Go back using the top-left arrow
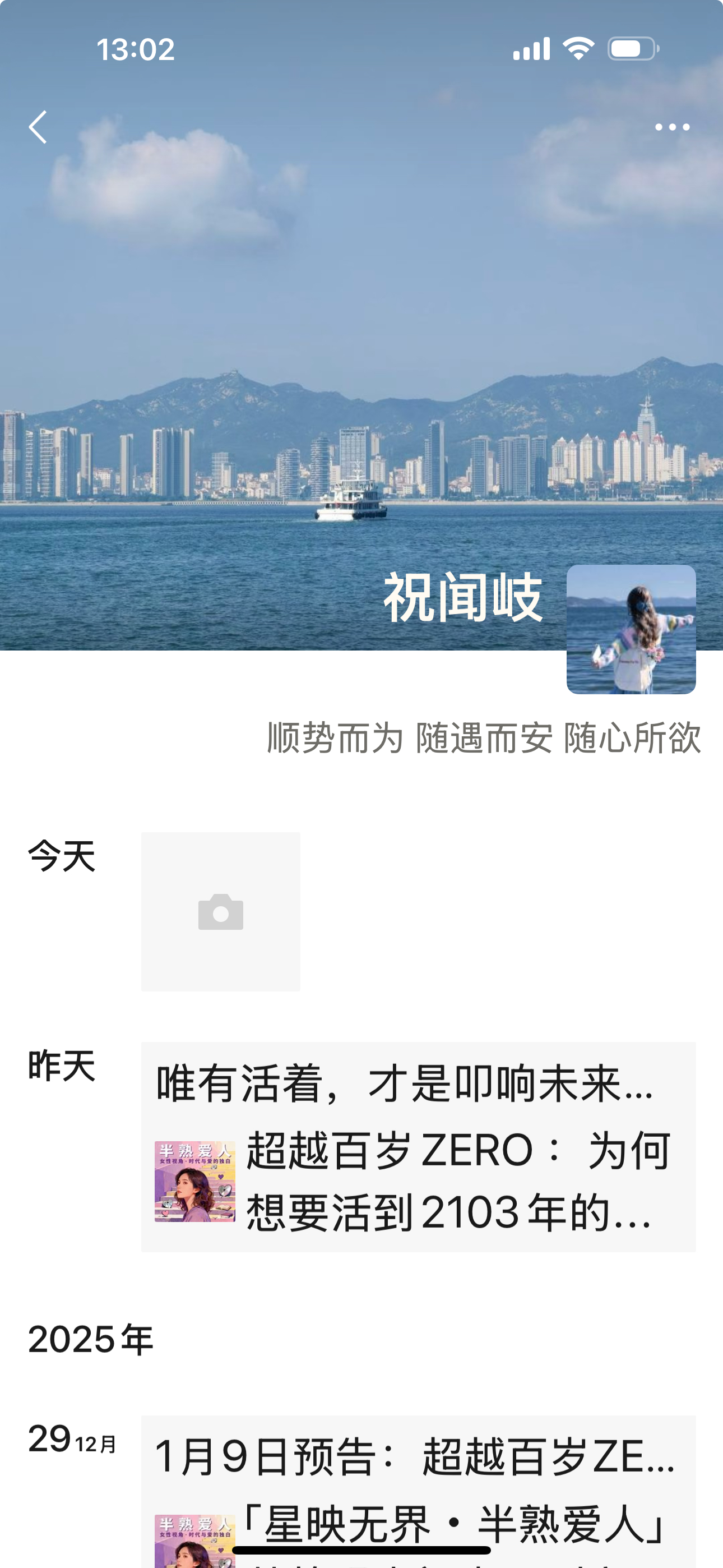The image size is (723, 1568). (x=38, y=127)
